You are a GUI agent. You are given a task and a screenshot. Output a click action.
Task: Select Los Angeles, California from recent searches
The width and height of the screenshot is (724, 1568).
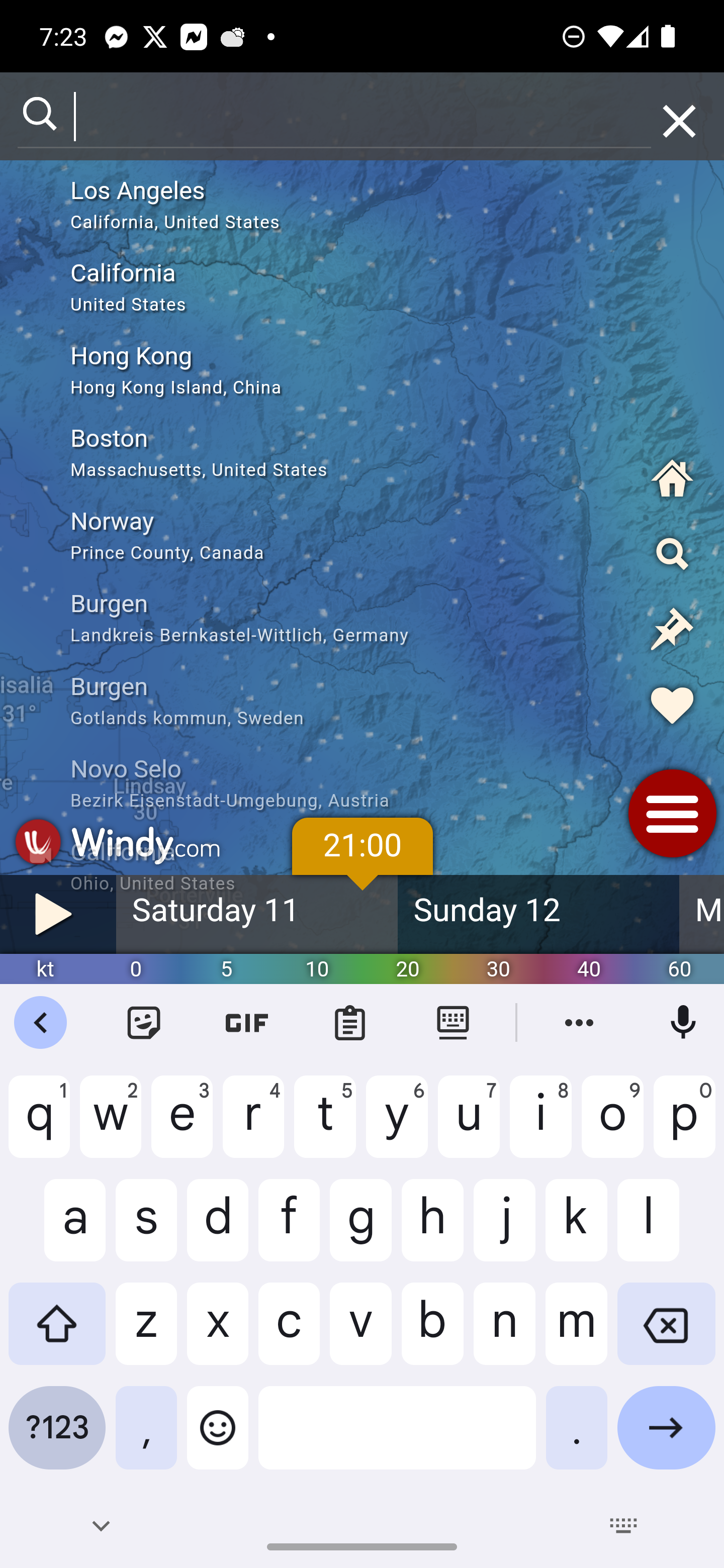coord(243,205)
